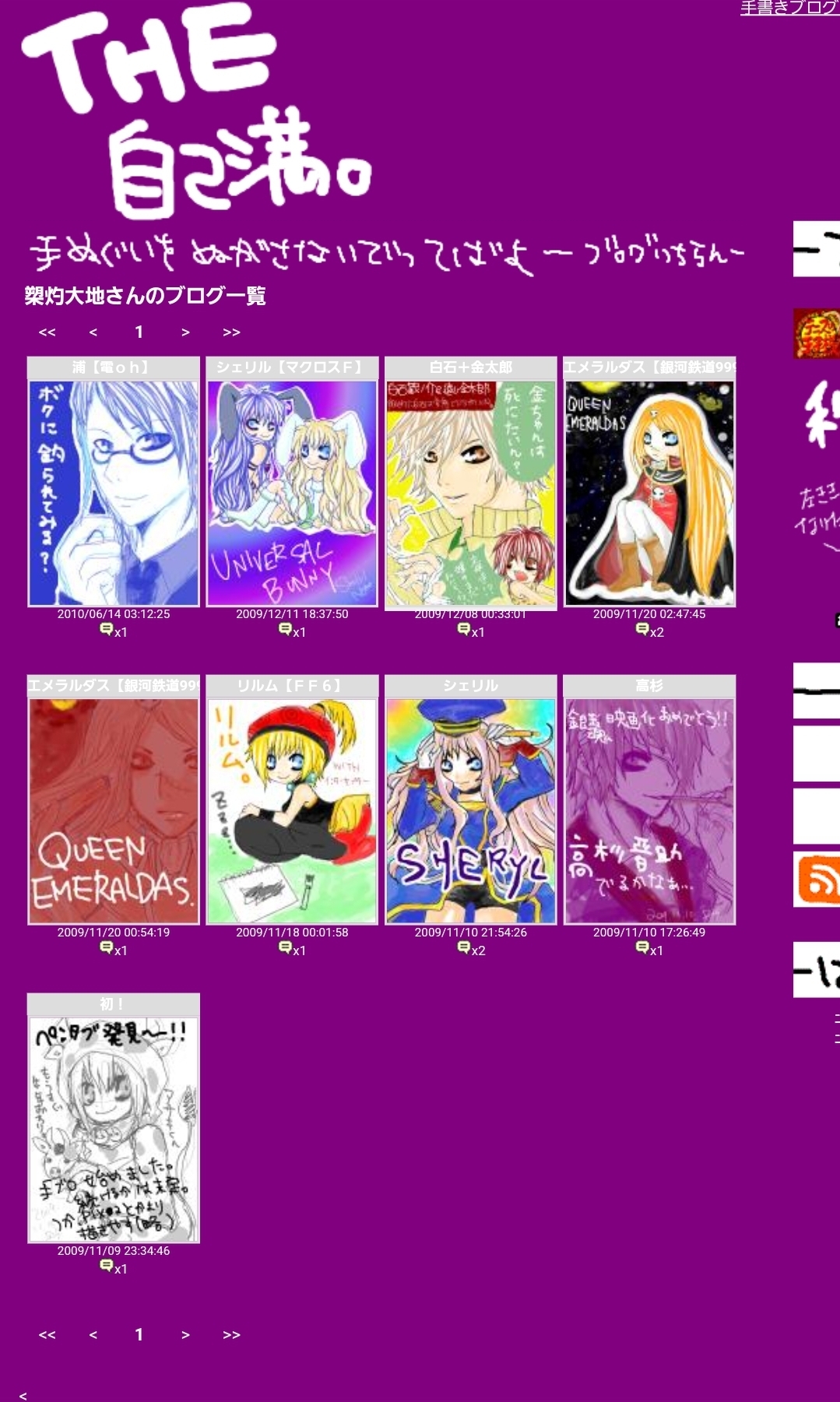Open the 初! first blog post
This screenshot has width=840, height=1402.
coord(114,1129)
